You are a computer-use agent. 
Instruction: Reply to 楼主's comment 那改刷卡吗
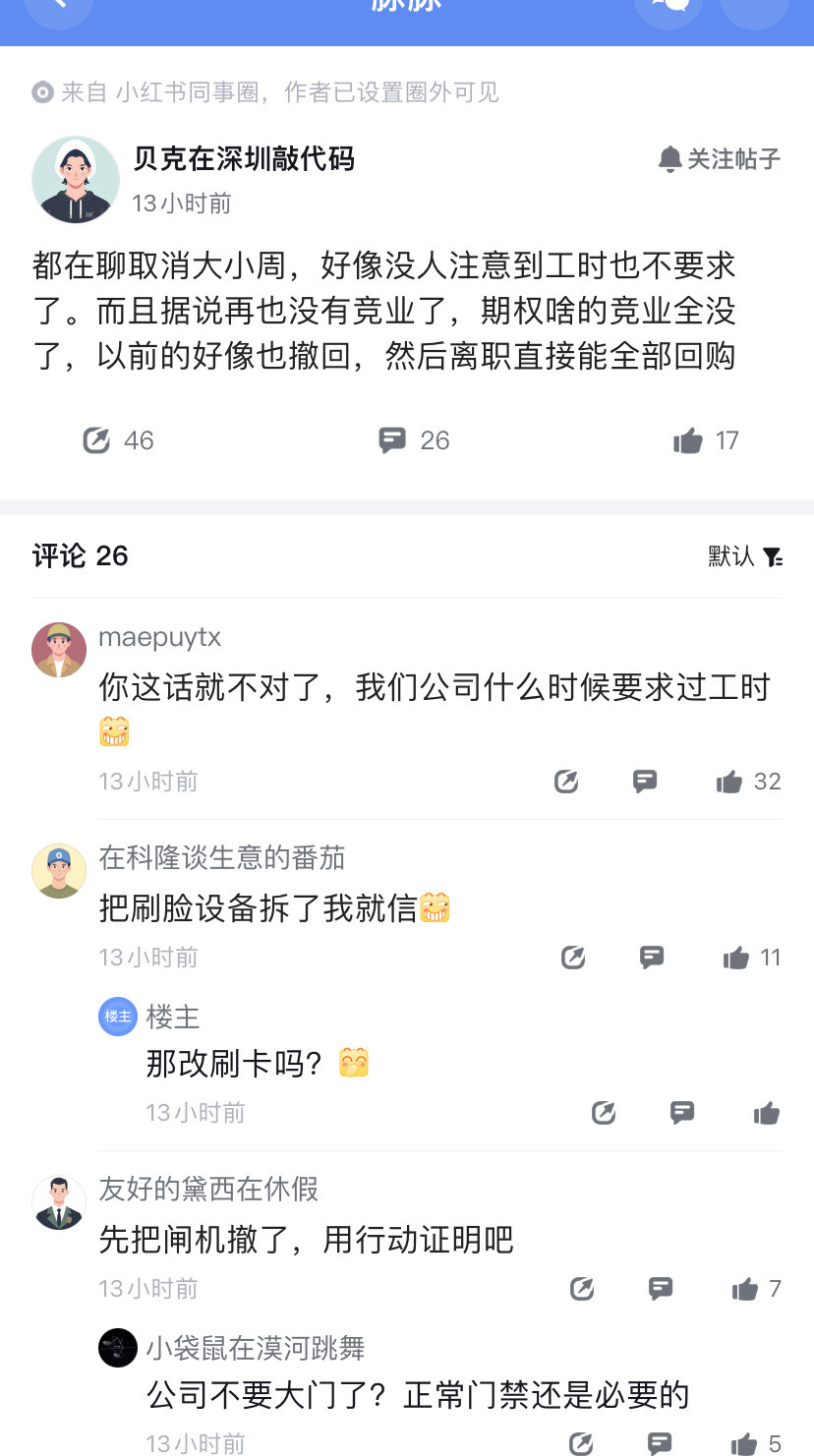(682, 1113)
